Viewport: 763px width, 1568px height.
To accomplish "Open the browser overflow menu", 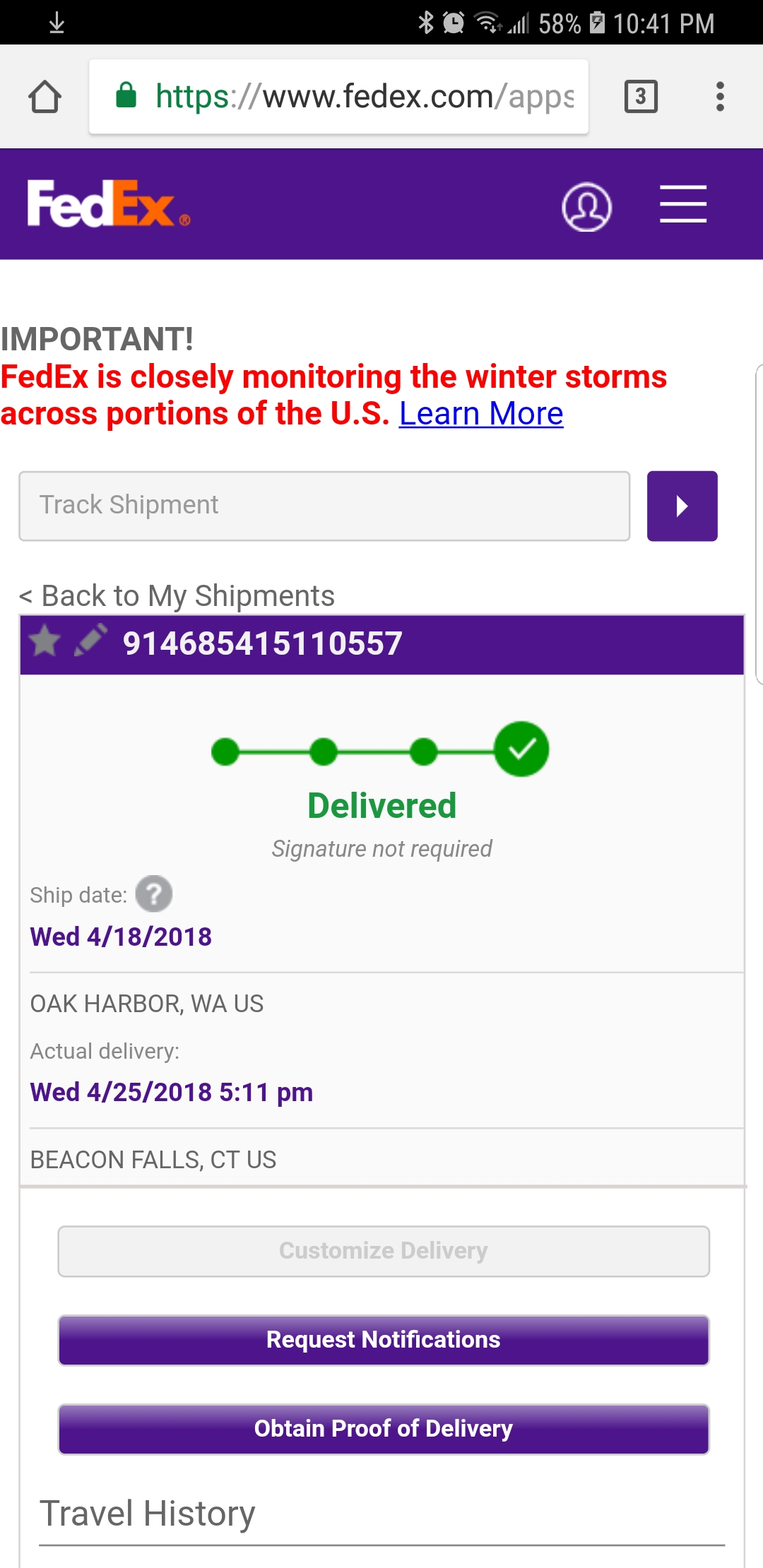I will [x=720, y=97].
